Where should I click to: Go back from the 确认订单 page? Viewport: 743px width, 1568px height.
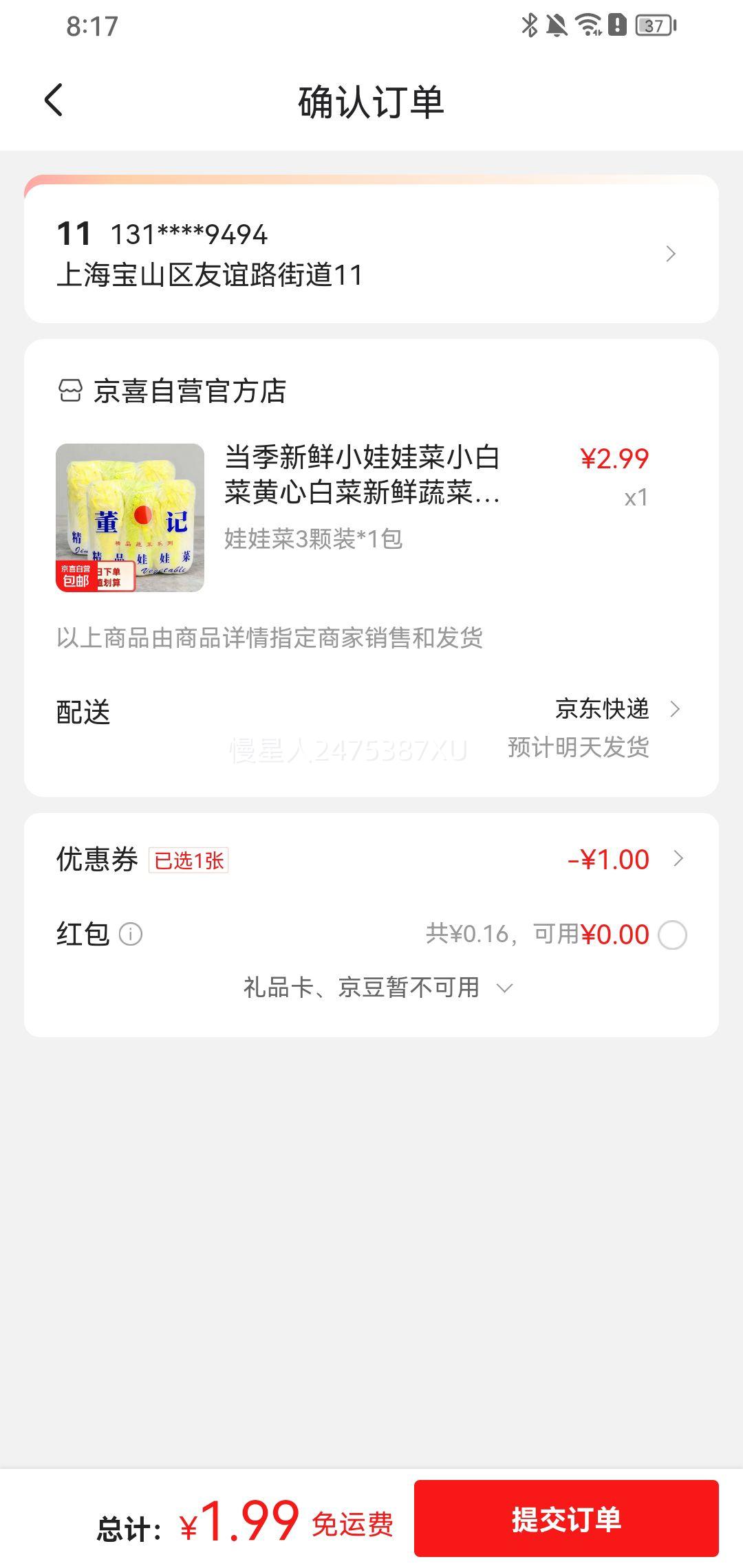pyautogui.click(x=54, y=100)
